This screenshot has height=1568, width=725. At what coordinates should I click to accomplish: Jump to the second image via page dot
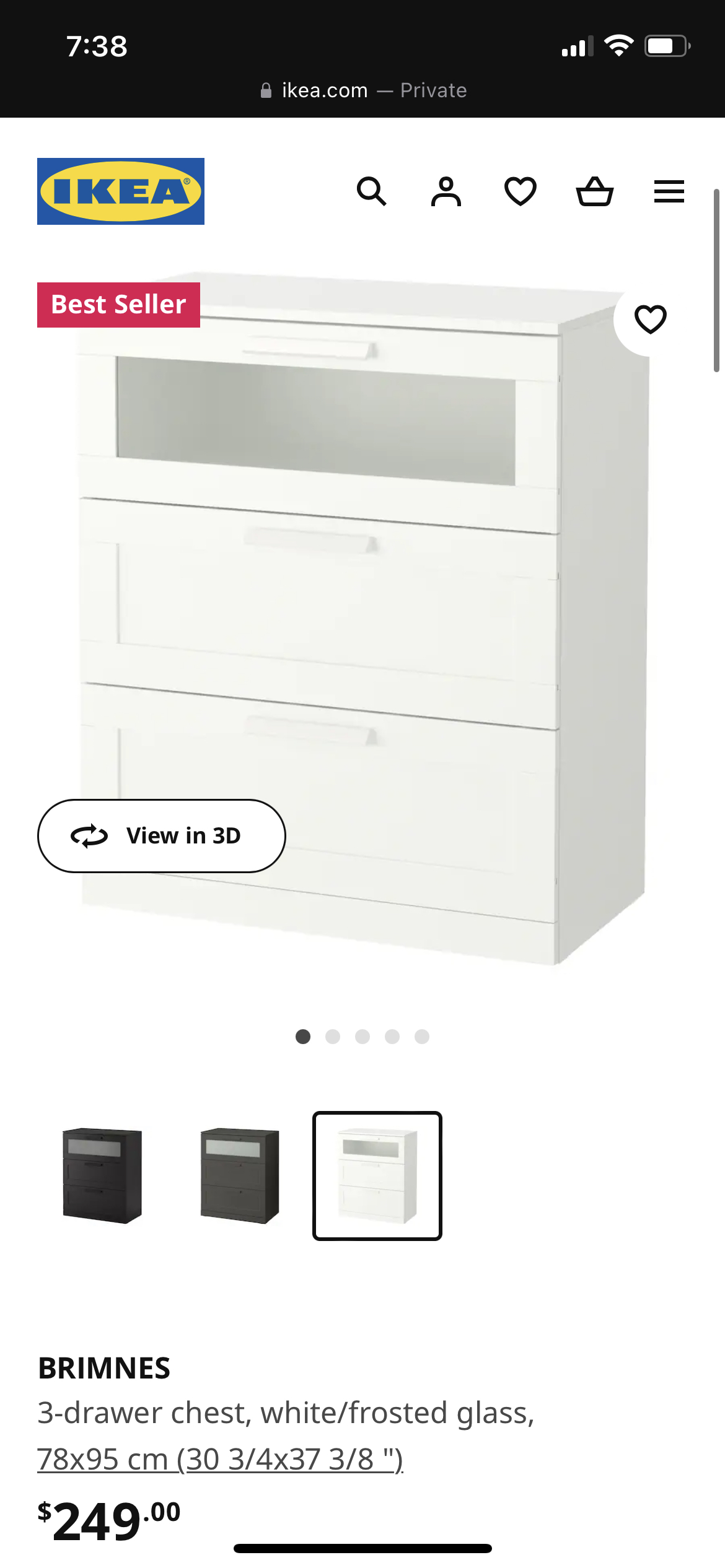pyautogui.click(x=333, y=1037)
